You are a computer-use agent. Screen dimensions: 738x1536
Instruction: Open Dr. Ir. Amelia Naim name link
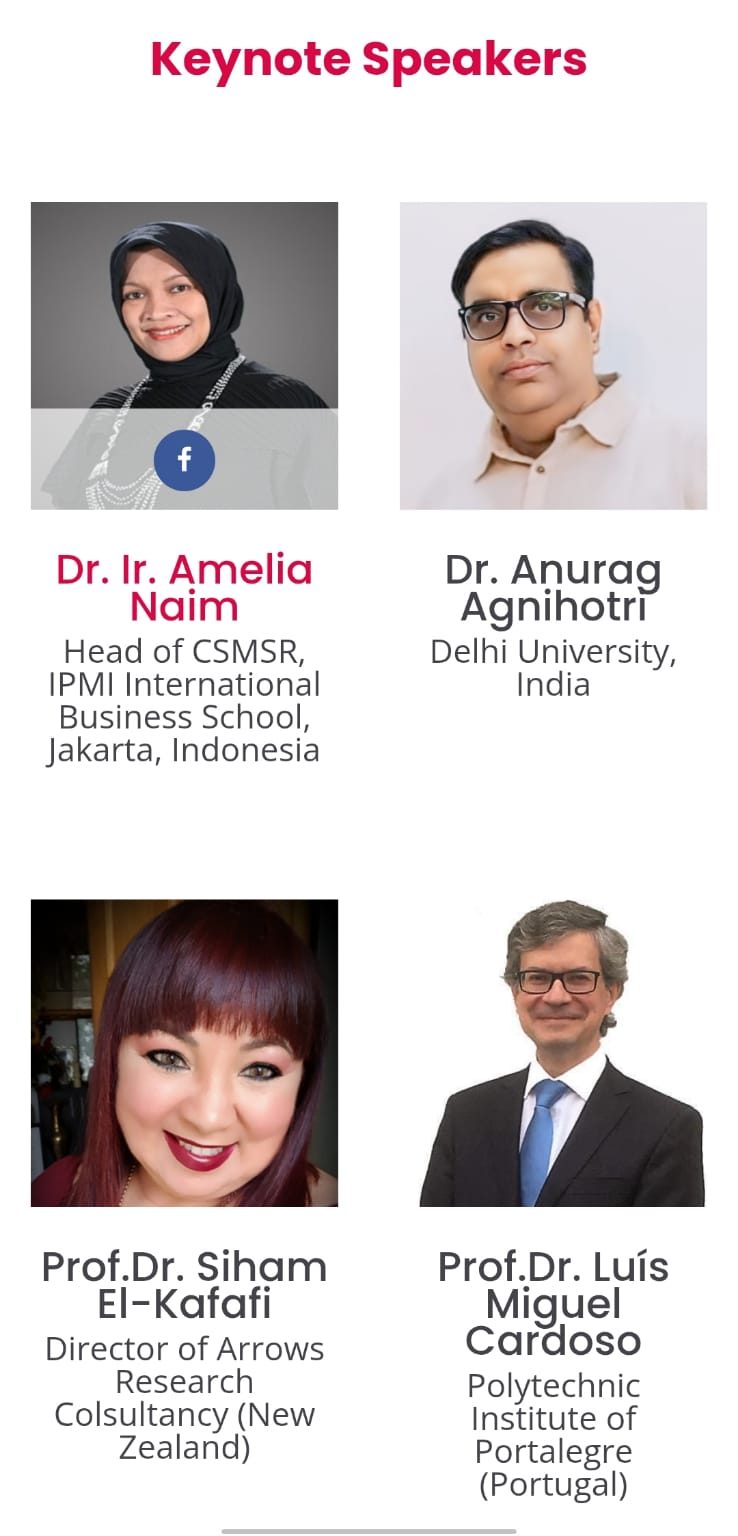pos(184,588)
